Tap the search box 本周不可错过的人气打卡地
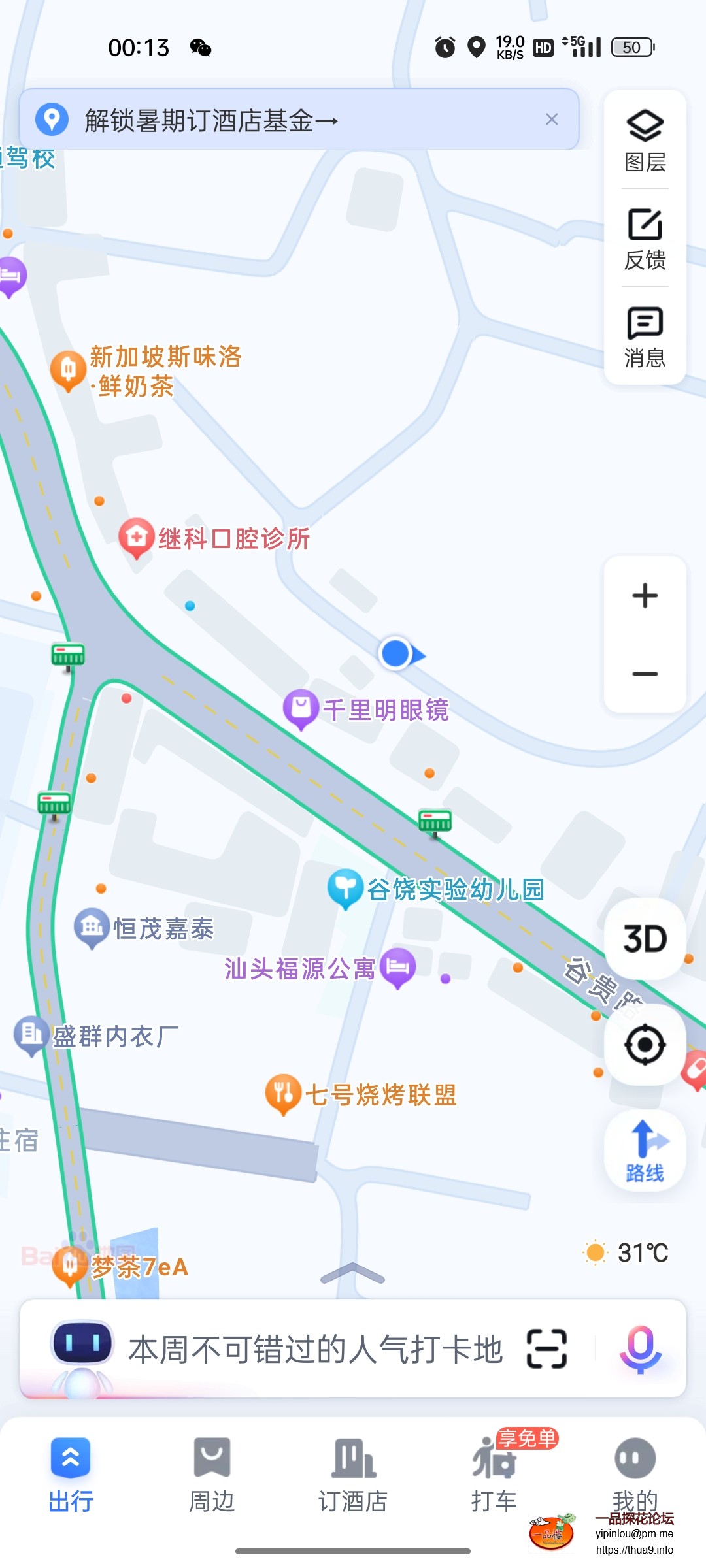The height and width of the screenshot is (1568, 706). click(x=315, y=1349)
